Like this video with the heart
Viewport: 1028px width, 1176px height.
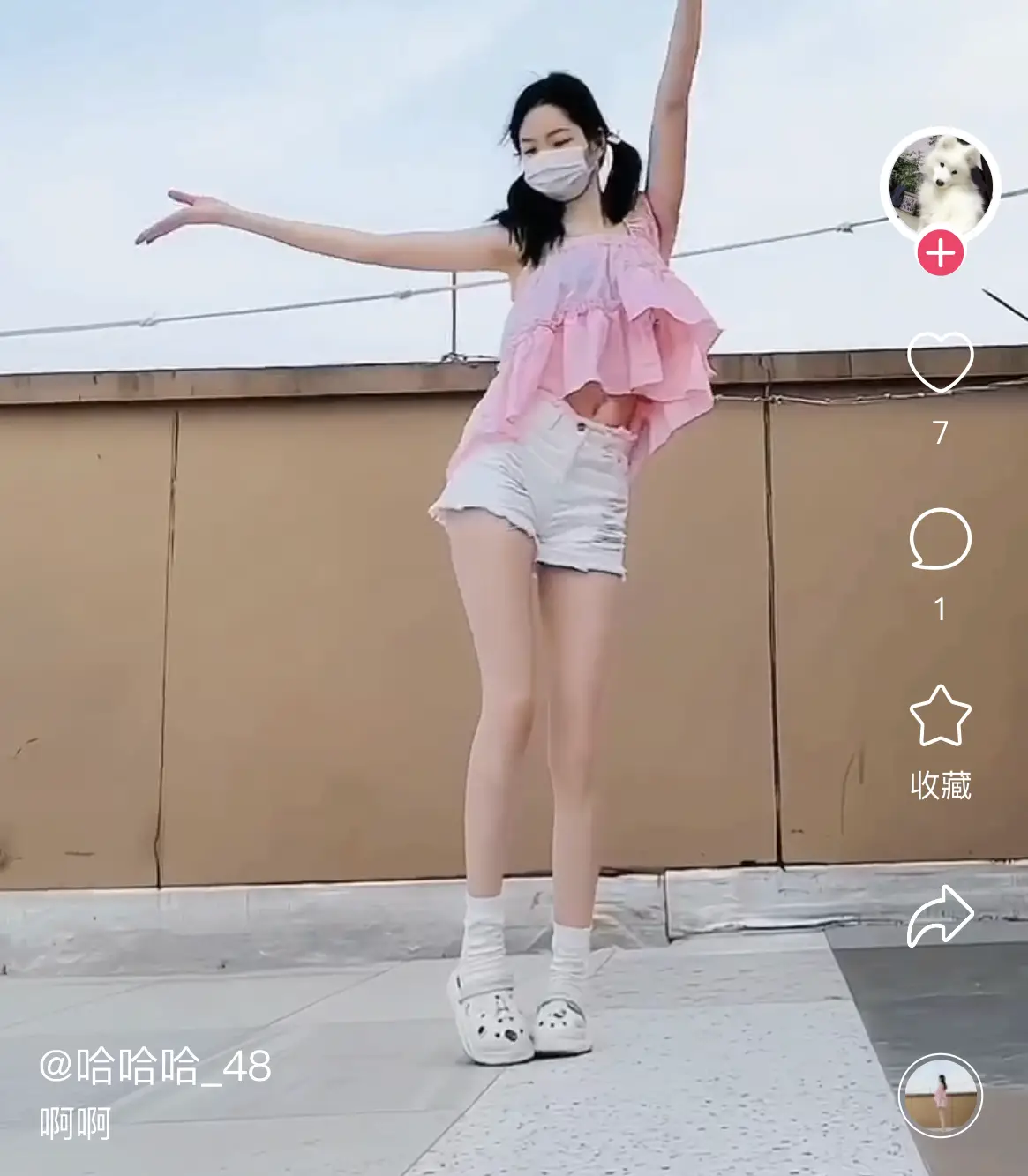[x=940, y=362]
